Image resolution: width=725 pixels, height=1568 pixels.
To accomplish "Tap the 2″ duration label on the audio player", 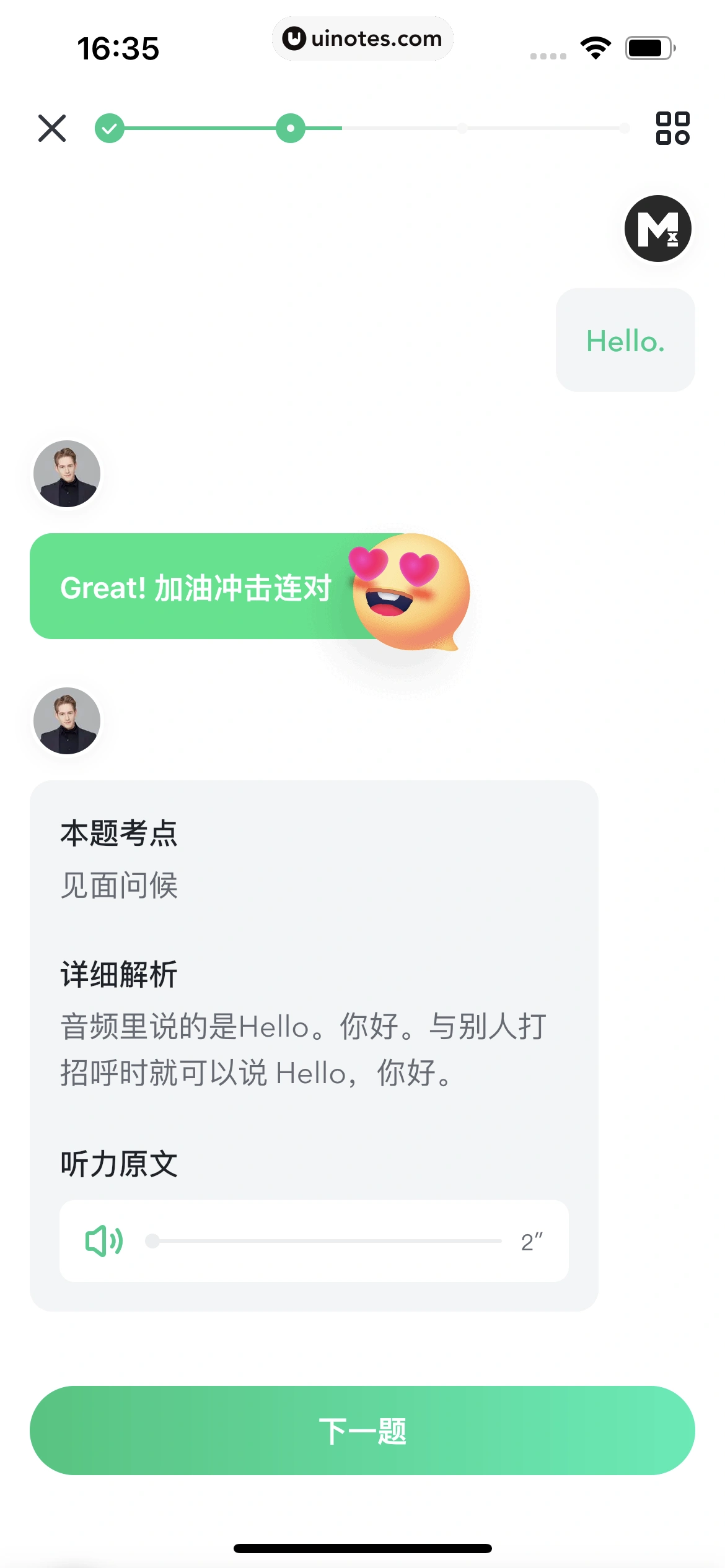I will click(x=531, y=1241).
